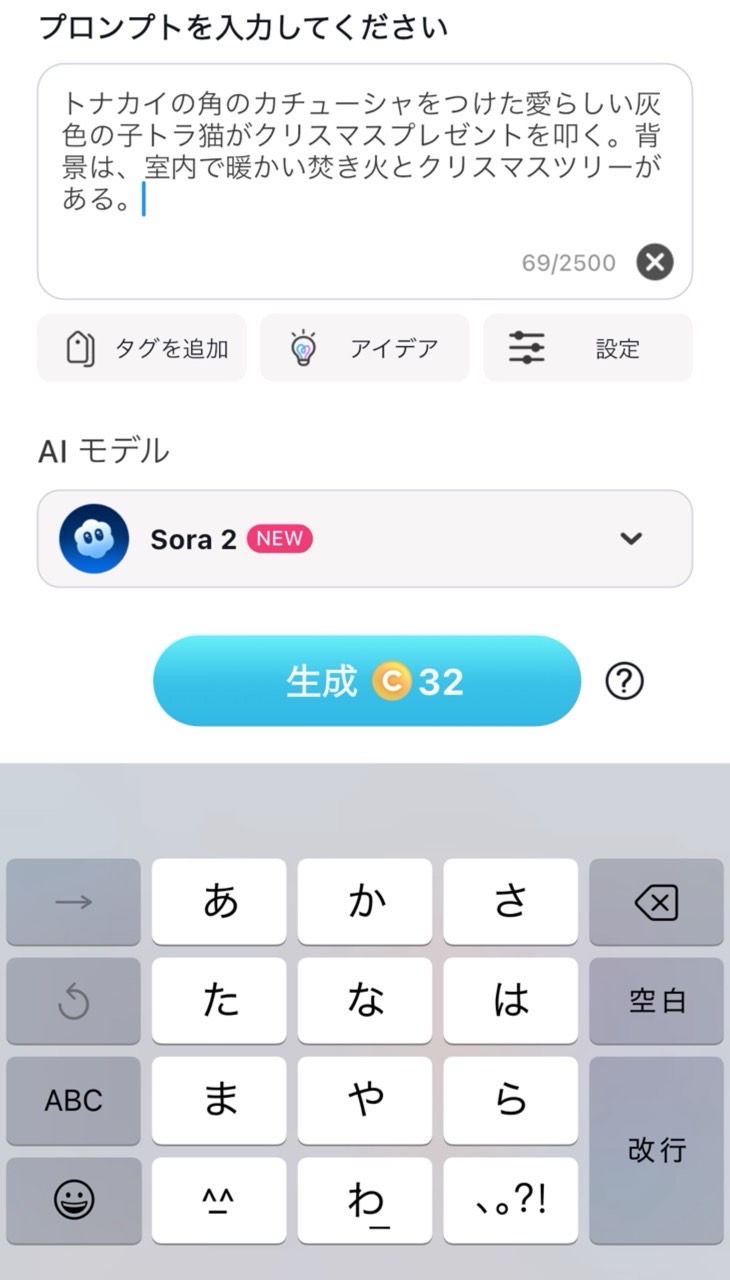
Task: Tap the 生成 generate button
Action: click(x=365, y=681)
